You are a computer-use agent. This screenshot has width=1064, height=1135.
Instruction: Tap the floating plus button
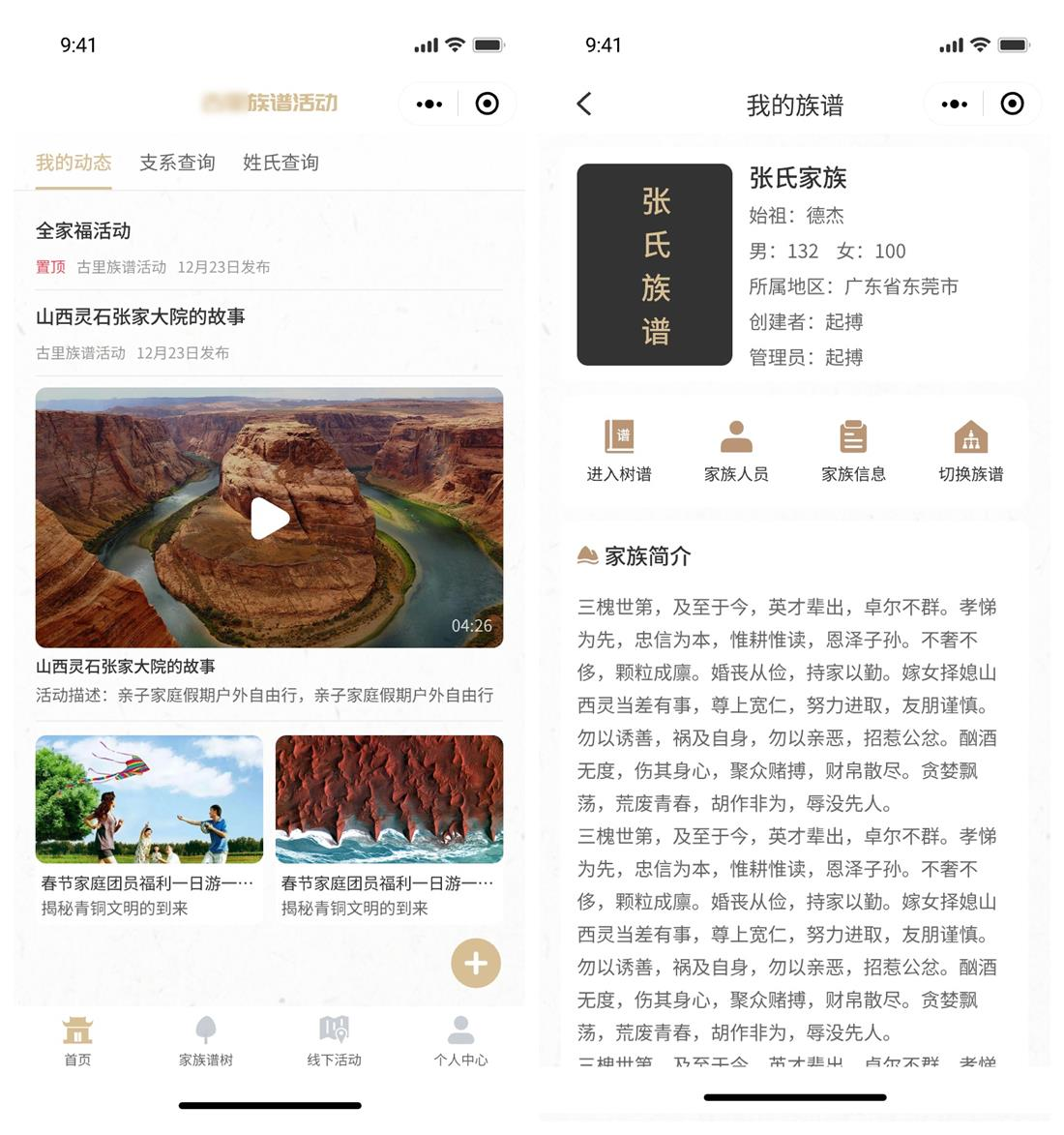(476, 963)
